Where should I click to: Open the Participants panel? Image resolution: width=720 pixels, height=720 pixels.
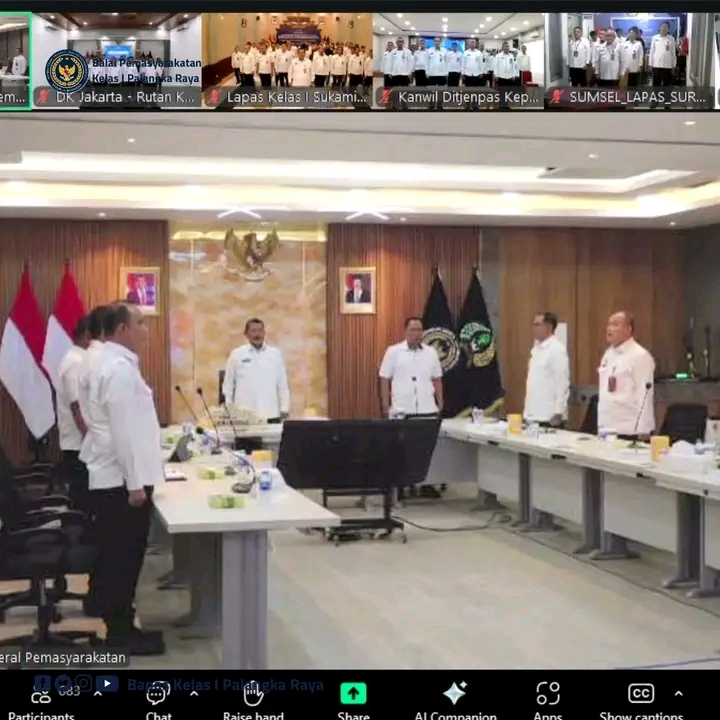click(41, 697)
